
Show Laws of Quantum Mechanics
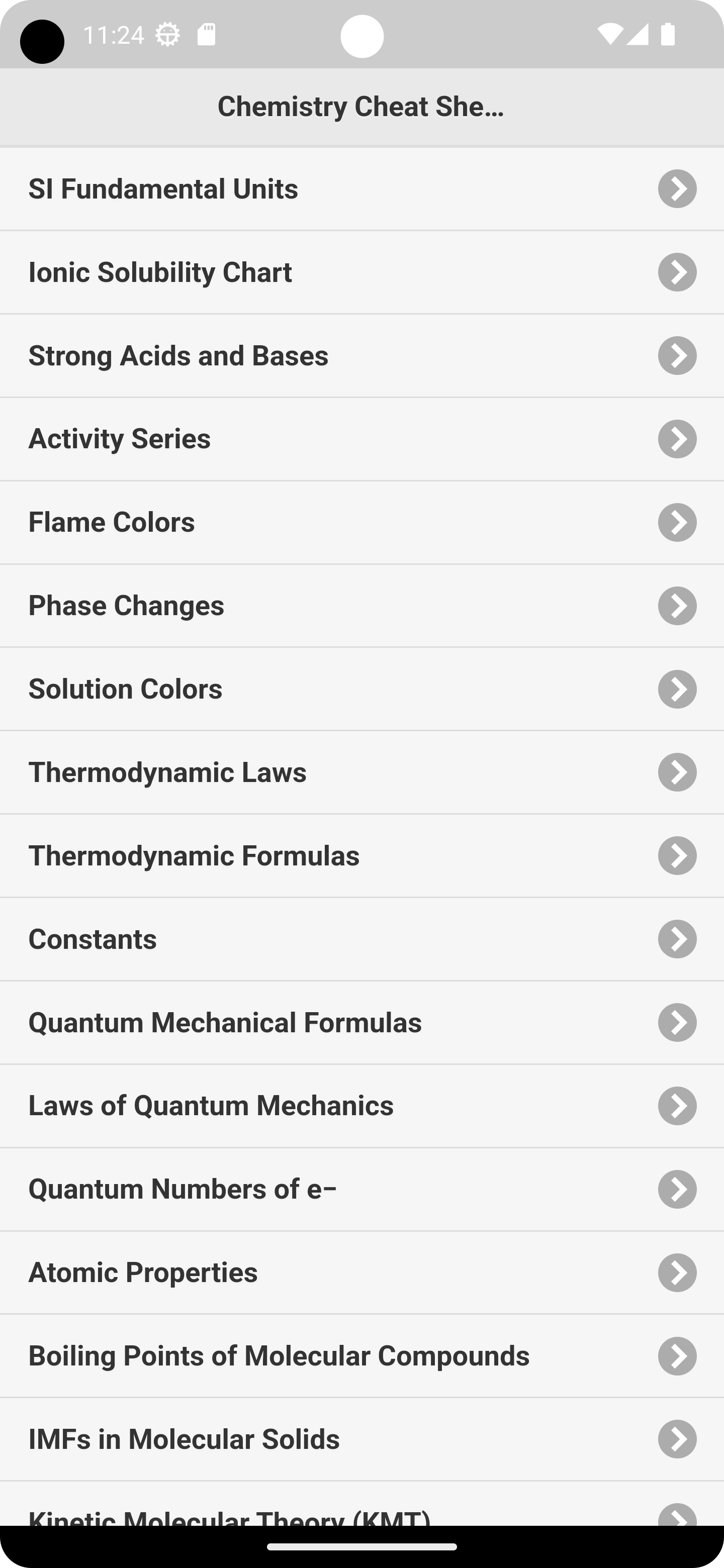point(361,1106)
